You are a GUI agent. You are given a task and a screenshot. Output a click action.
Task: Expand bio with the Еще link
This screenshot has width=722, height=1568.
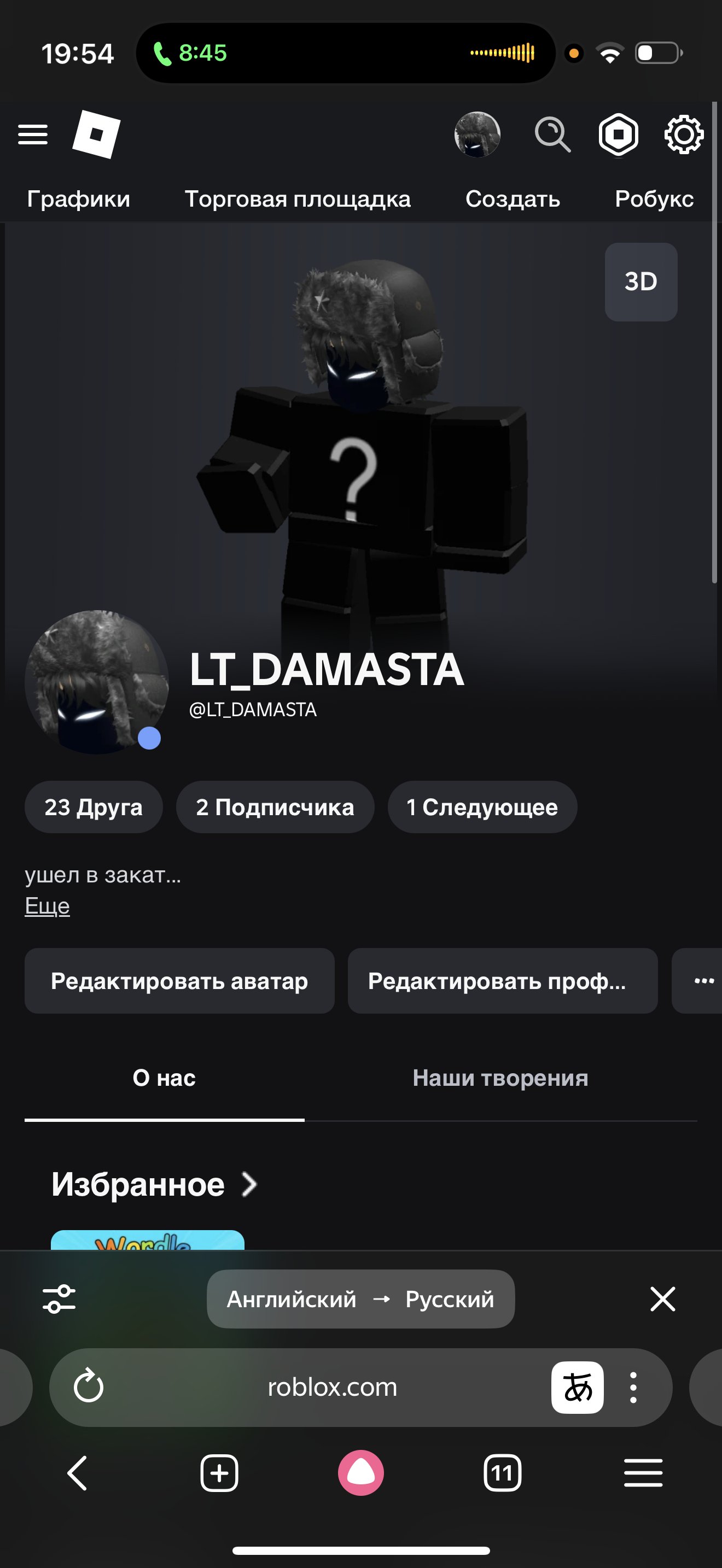(x=48, y=906)
